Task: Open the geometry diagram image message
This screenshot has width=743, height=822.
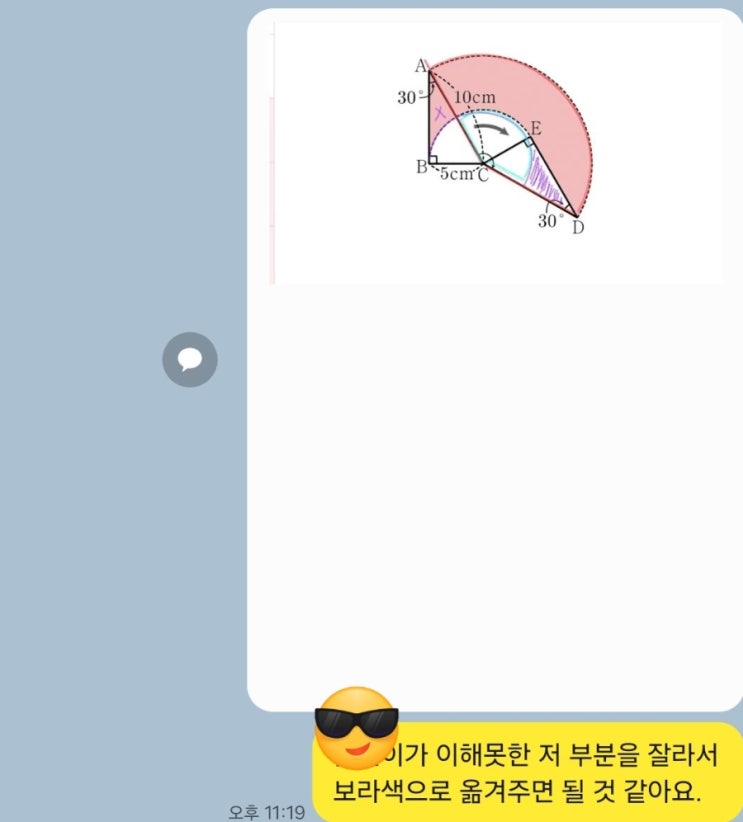Action: tap(497, 150)
